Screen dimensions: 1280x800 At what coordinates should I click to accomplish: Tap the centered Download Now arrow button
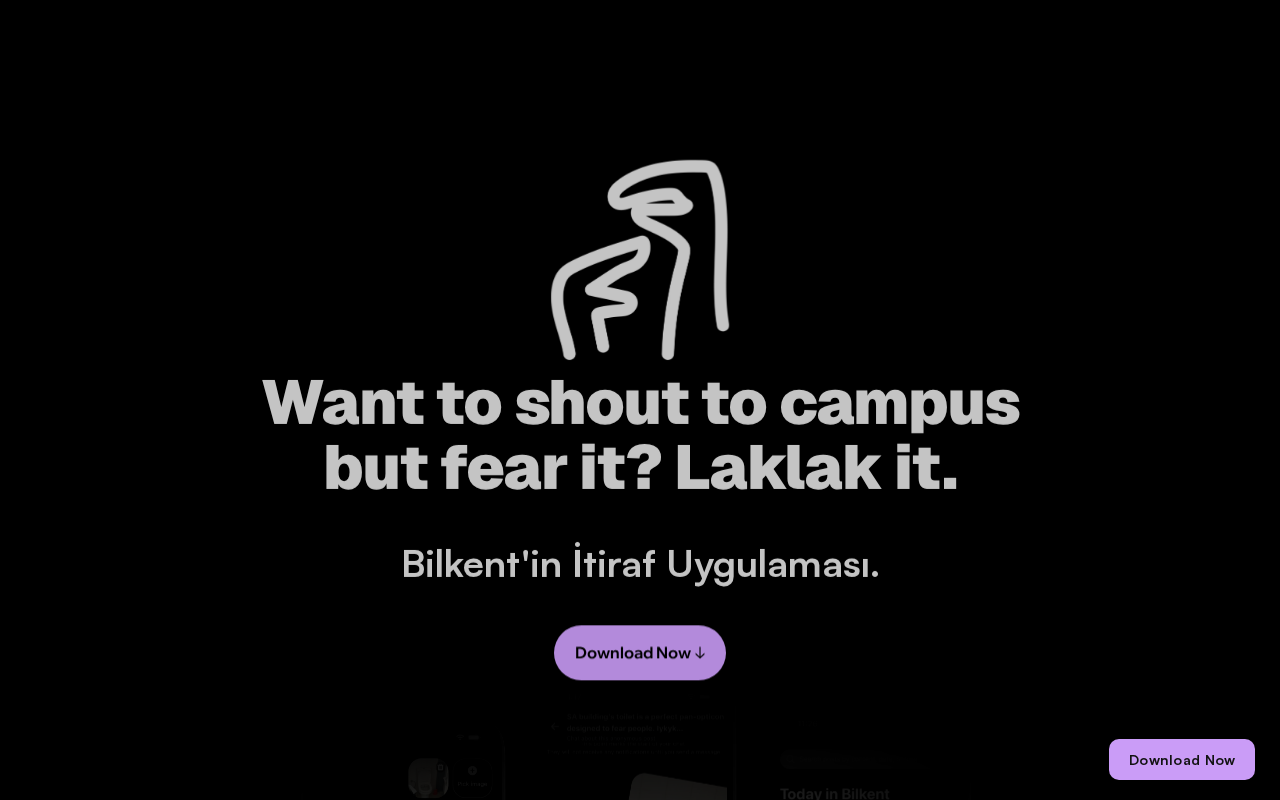pos(640,653)
